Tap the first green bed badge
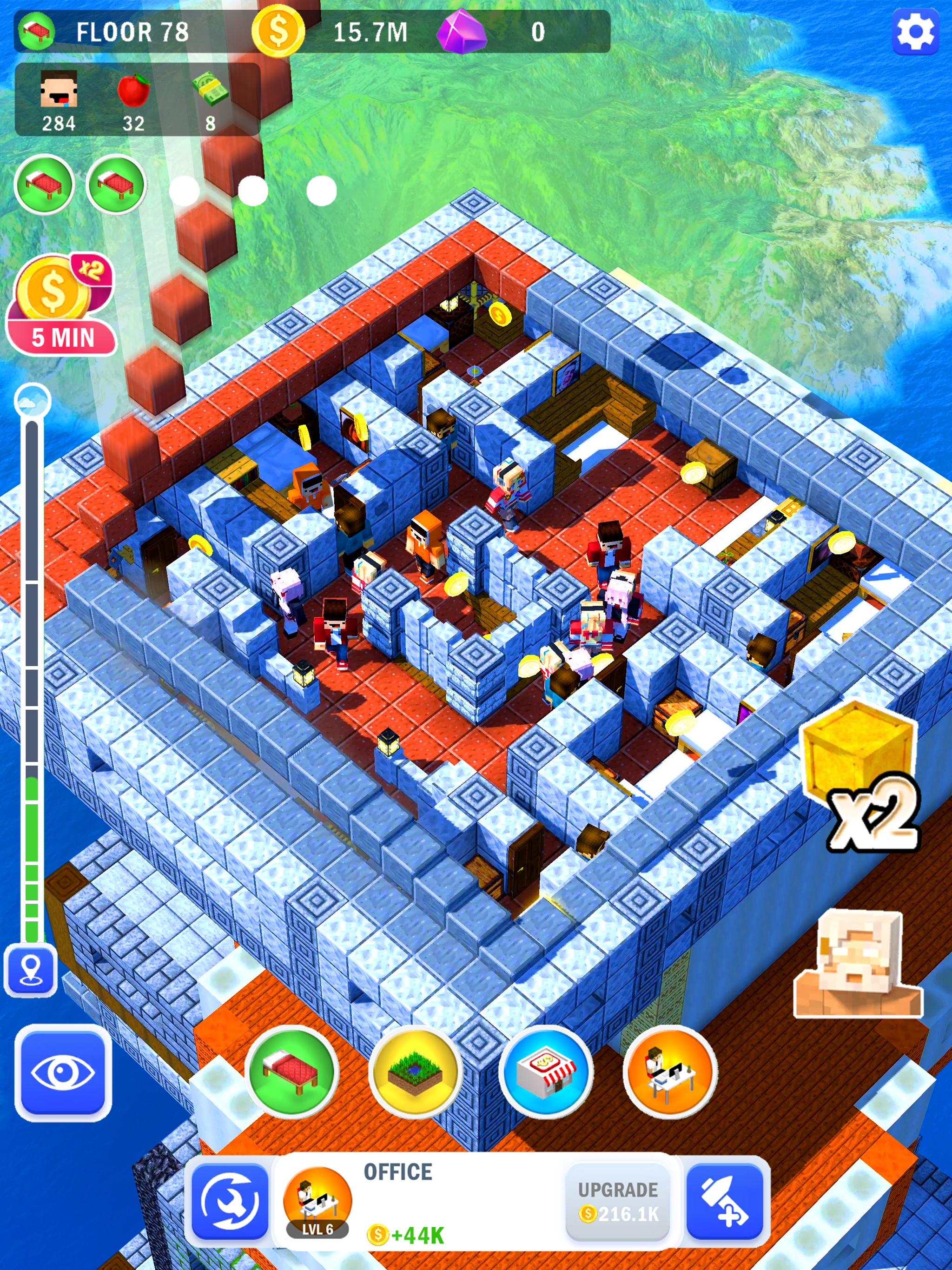 coord(44,185)
